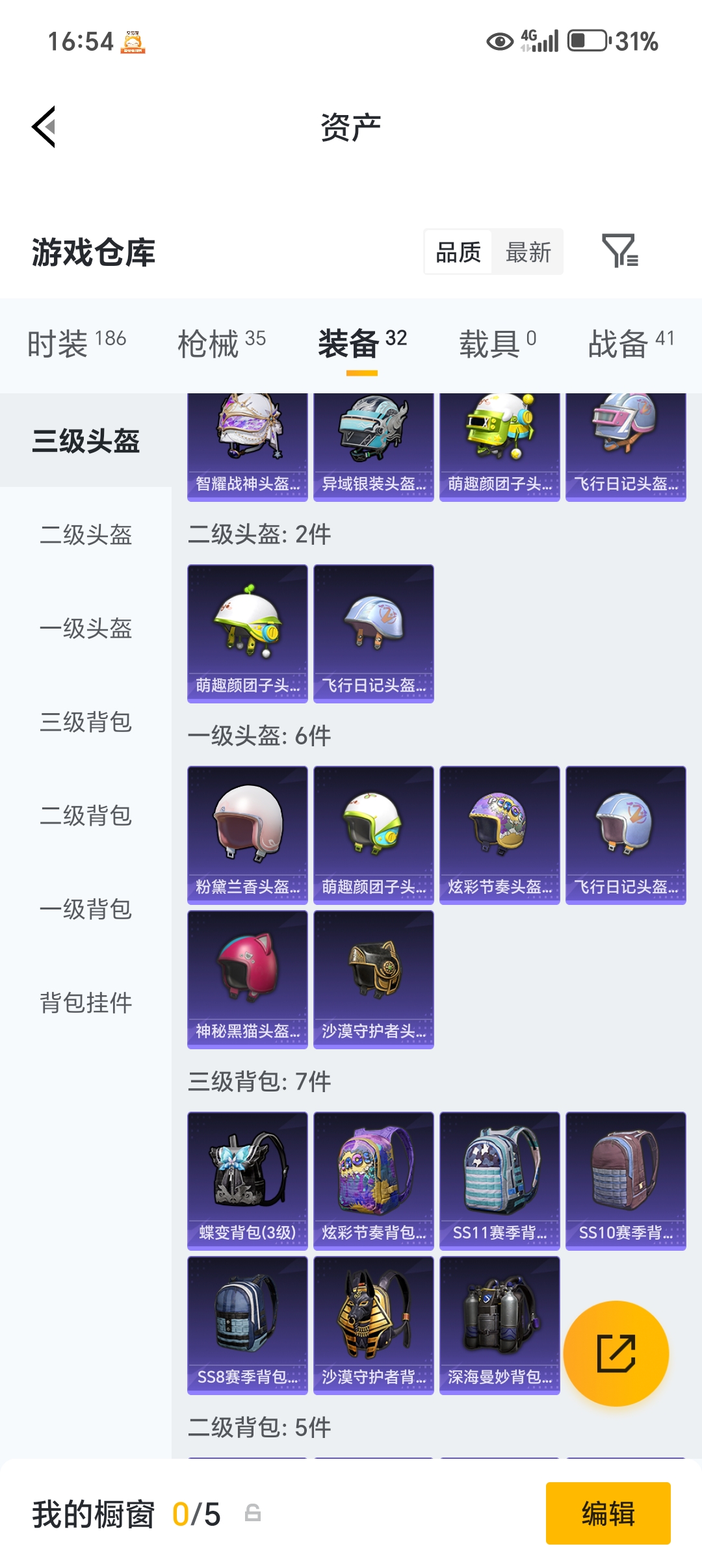
Task: Select 三级背包 in the side list
Action: 86,722
